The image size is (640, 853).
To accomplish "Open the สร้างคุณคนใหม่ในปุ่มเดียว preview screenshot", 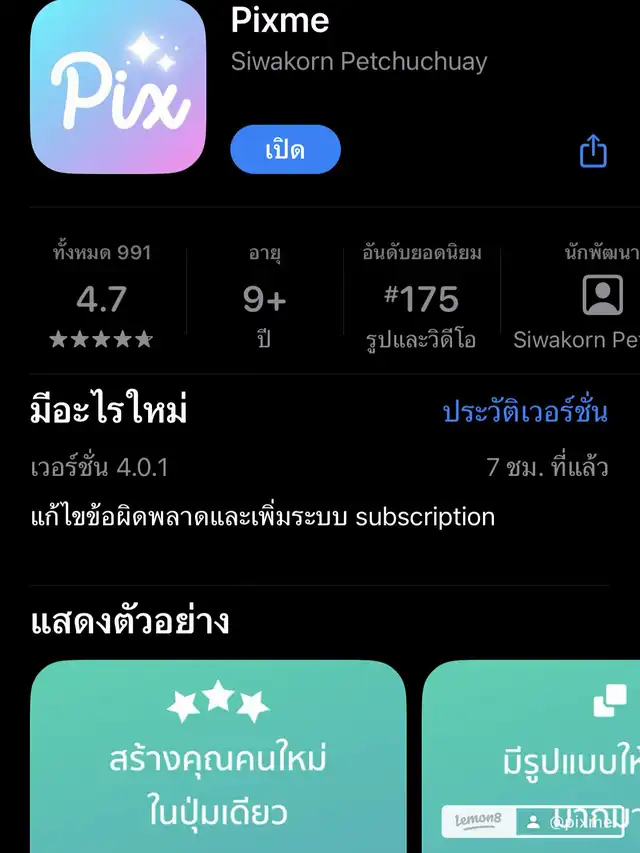I will tap(218, 757).
